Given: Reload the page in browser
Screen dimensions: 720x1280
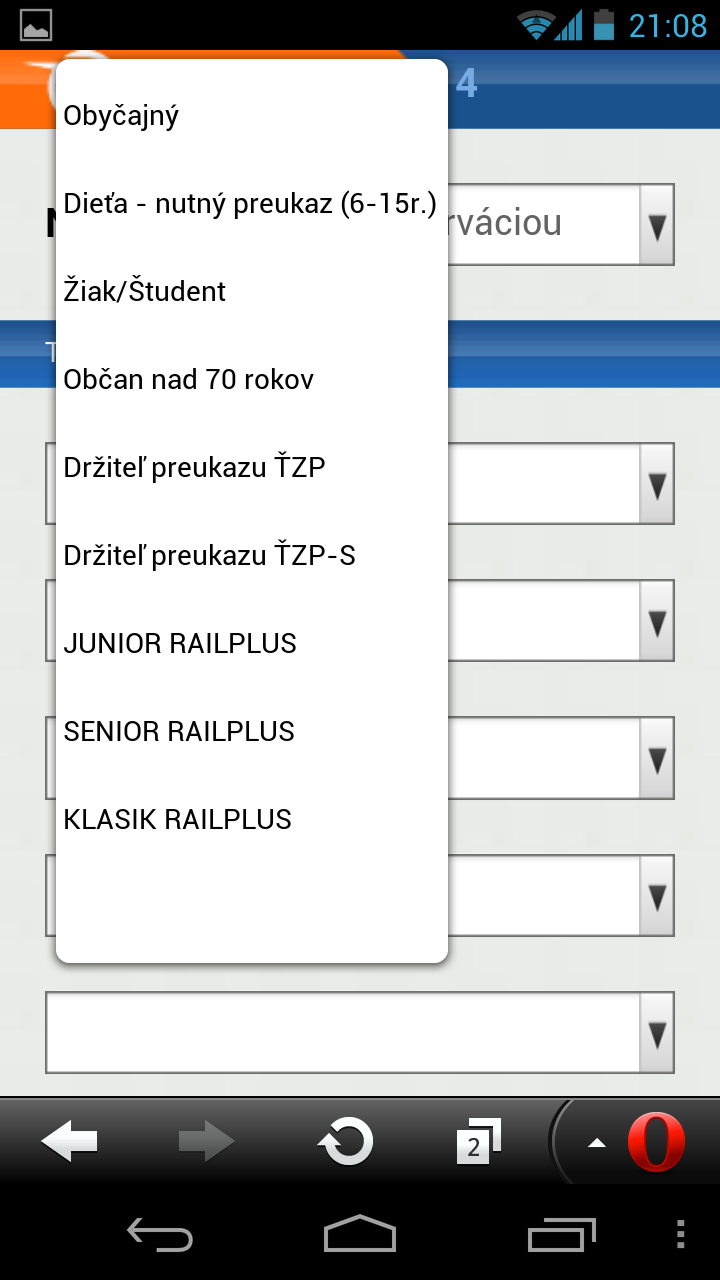Looking at the screenshot, I should pyautogui.click(x=345, y=1142).
